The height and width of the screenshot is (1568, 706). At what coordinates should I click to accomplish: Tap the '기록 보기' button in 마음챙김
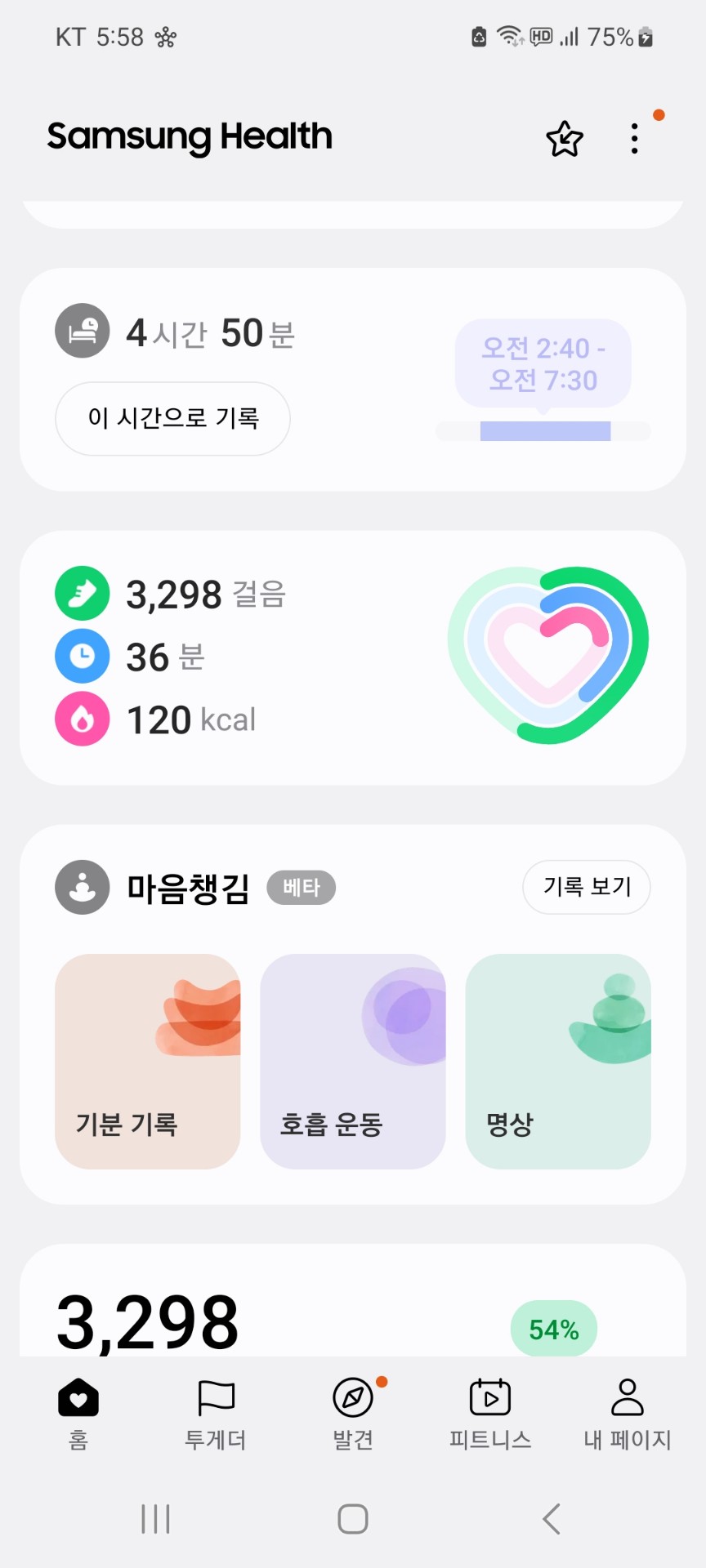(x=586, y=886)
